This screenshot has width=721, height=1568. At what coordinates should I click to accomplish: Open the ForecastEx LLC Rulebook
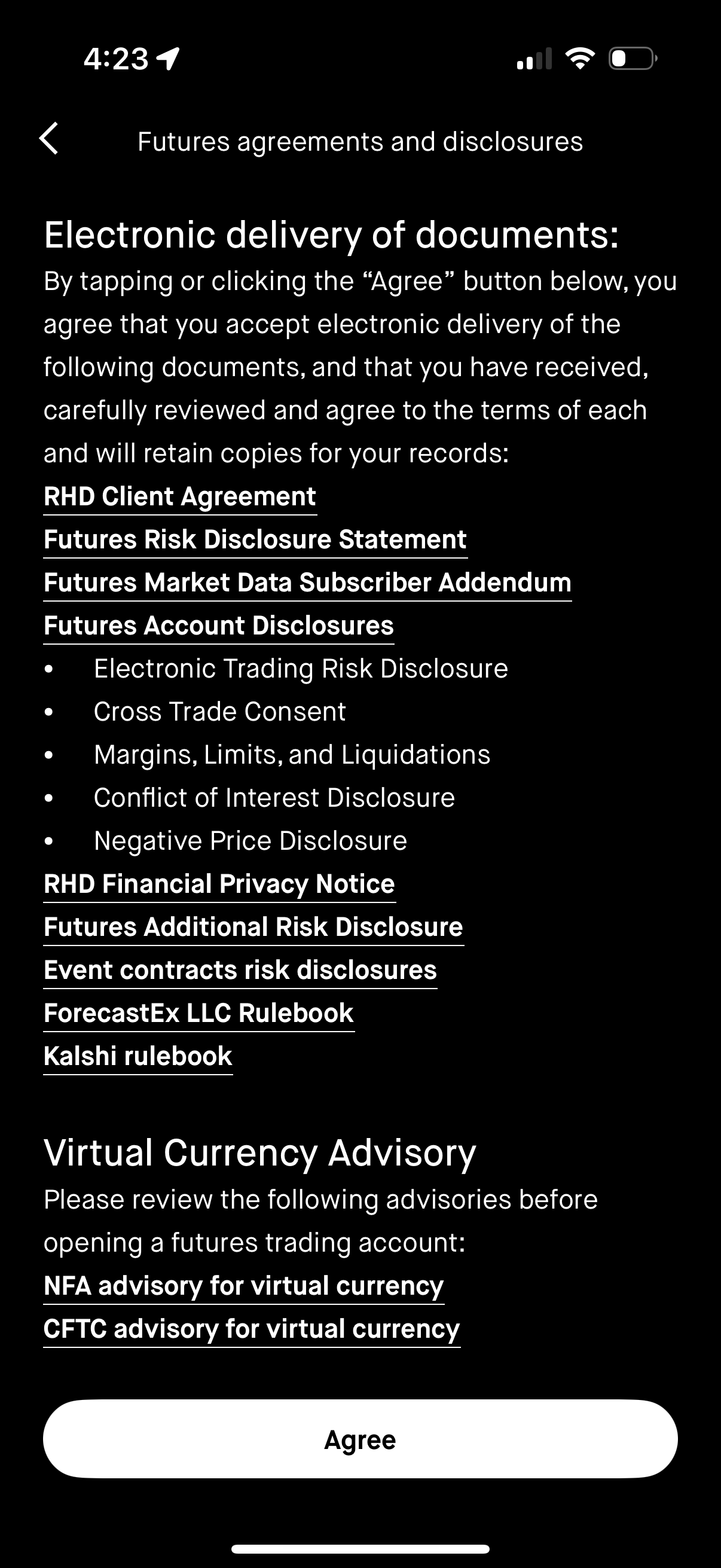(x=198, y=1012)
